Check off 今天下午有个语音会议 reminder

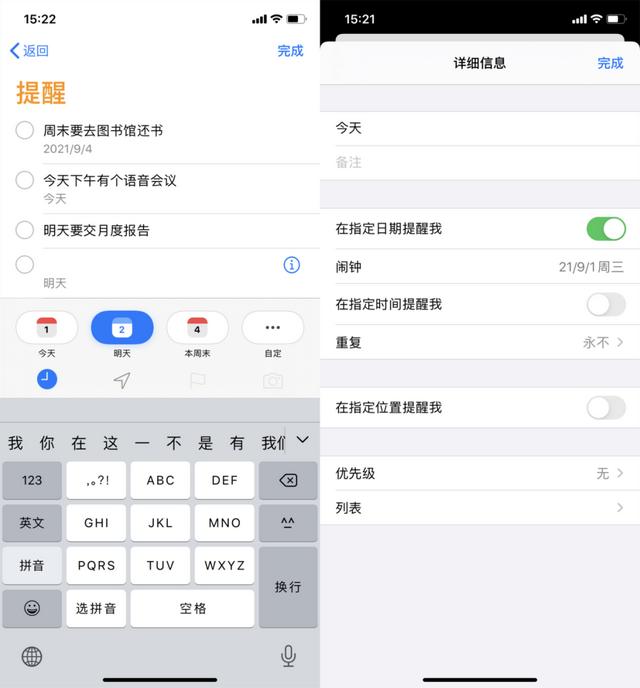pos(25,180)
